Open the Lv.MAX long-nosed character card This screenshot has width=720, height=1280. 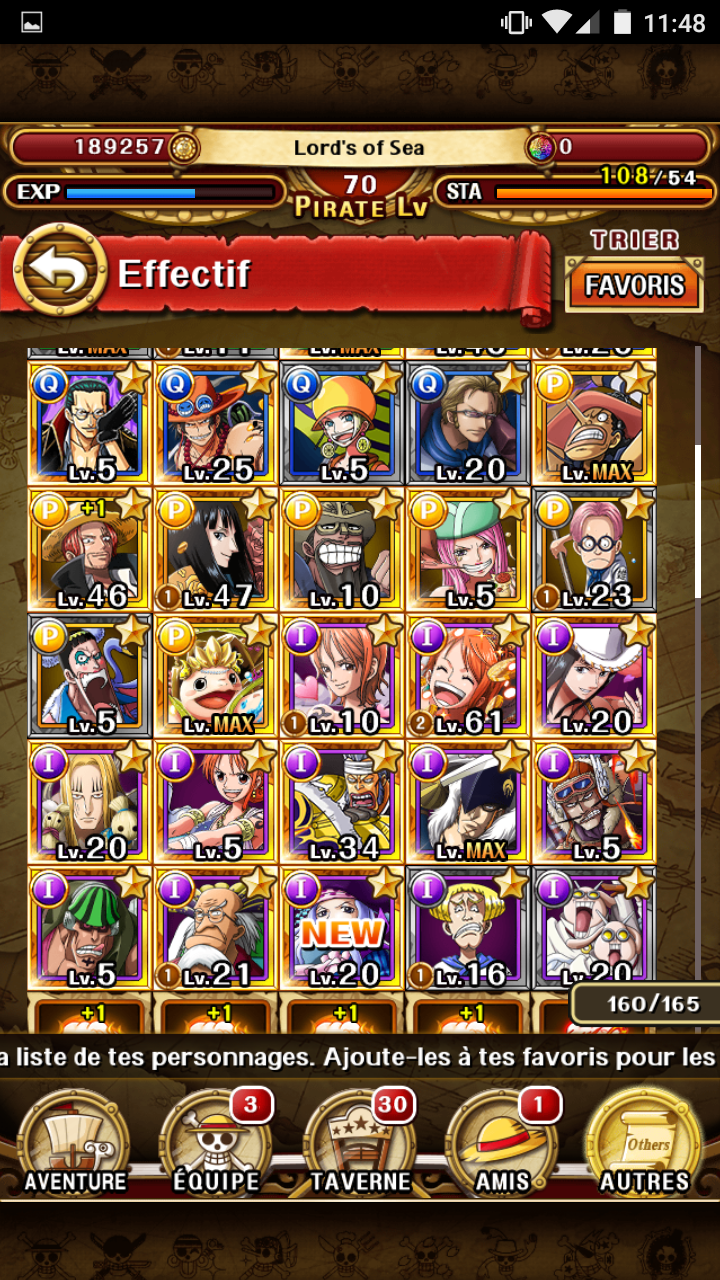click(x=594, y=423)
